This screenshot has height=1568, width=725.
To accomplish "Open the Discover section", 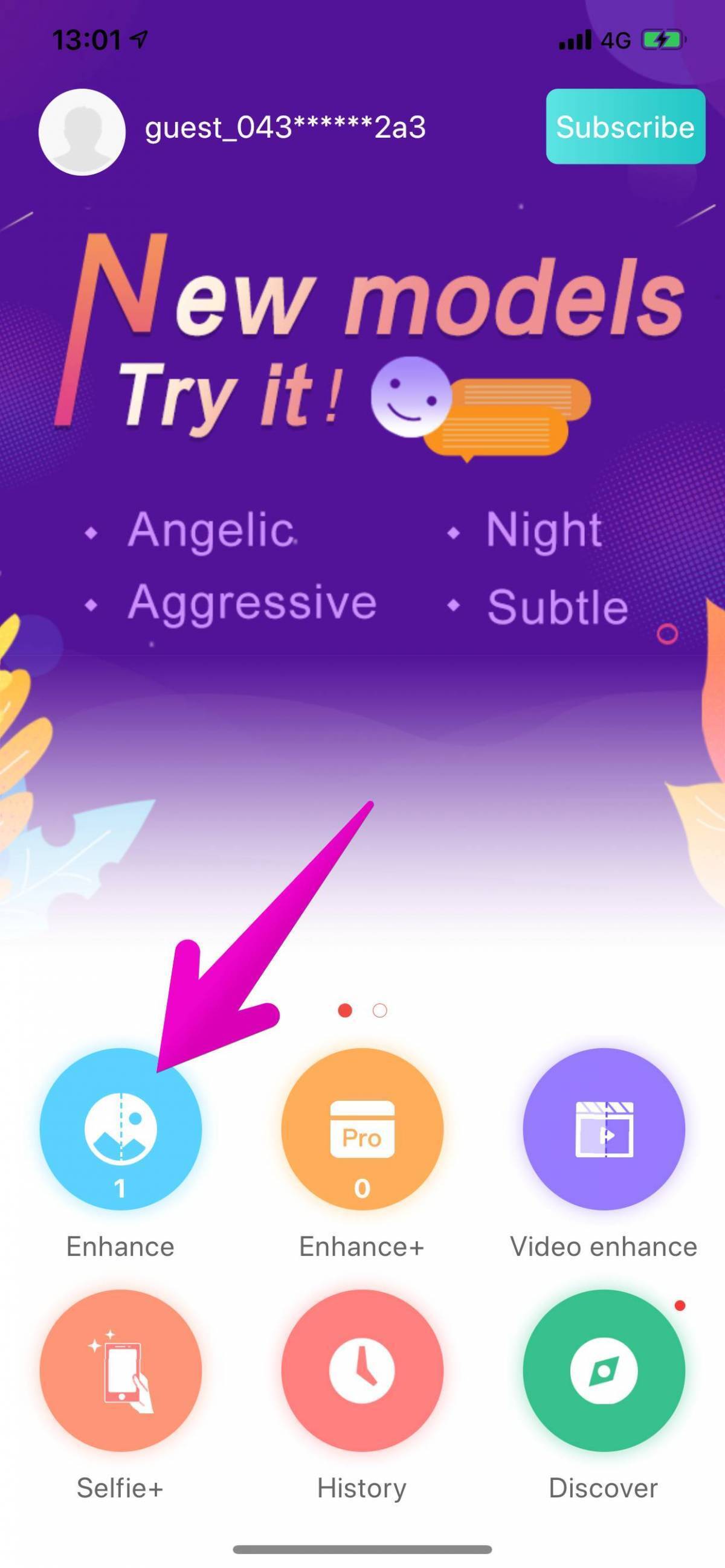I will click(603, 1371).
